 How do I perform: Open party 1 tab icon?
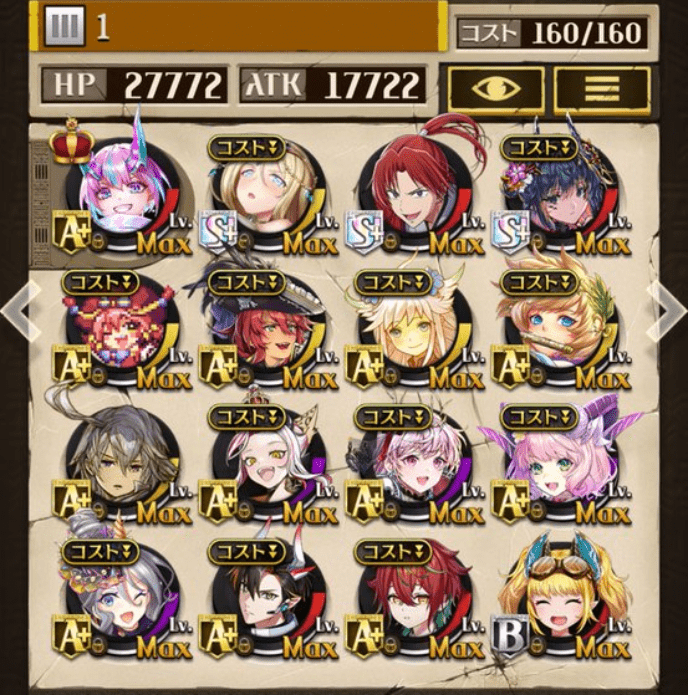(x=66, y=27)
